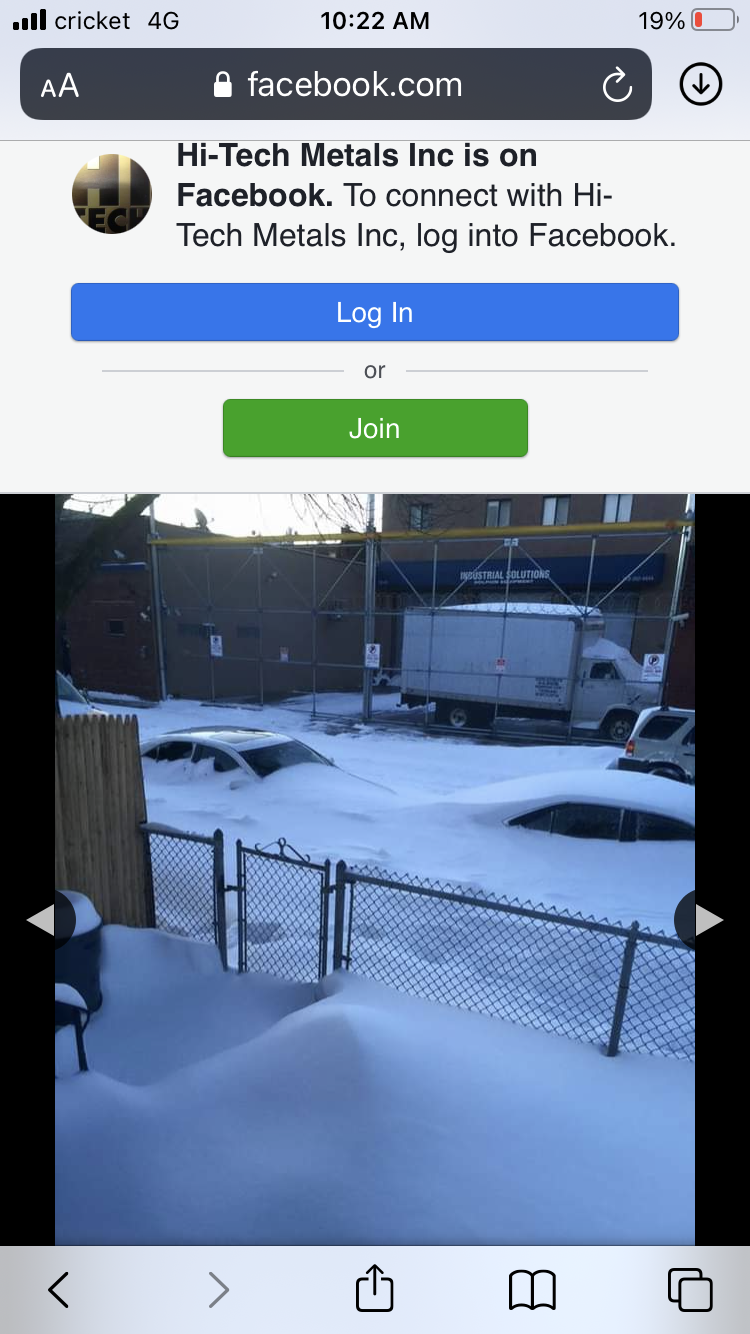
Task: Go to the previous photo with the left arrow
Action: click(x=41, y=919)
